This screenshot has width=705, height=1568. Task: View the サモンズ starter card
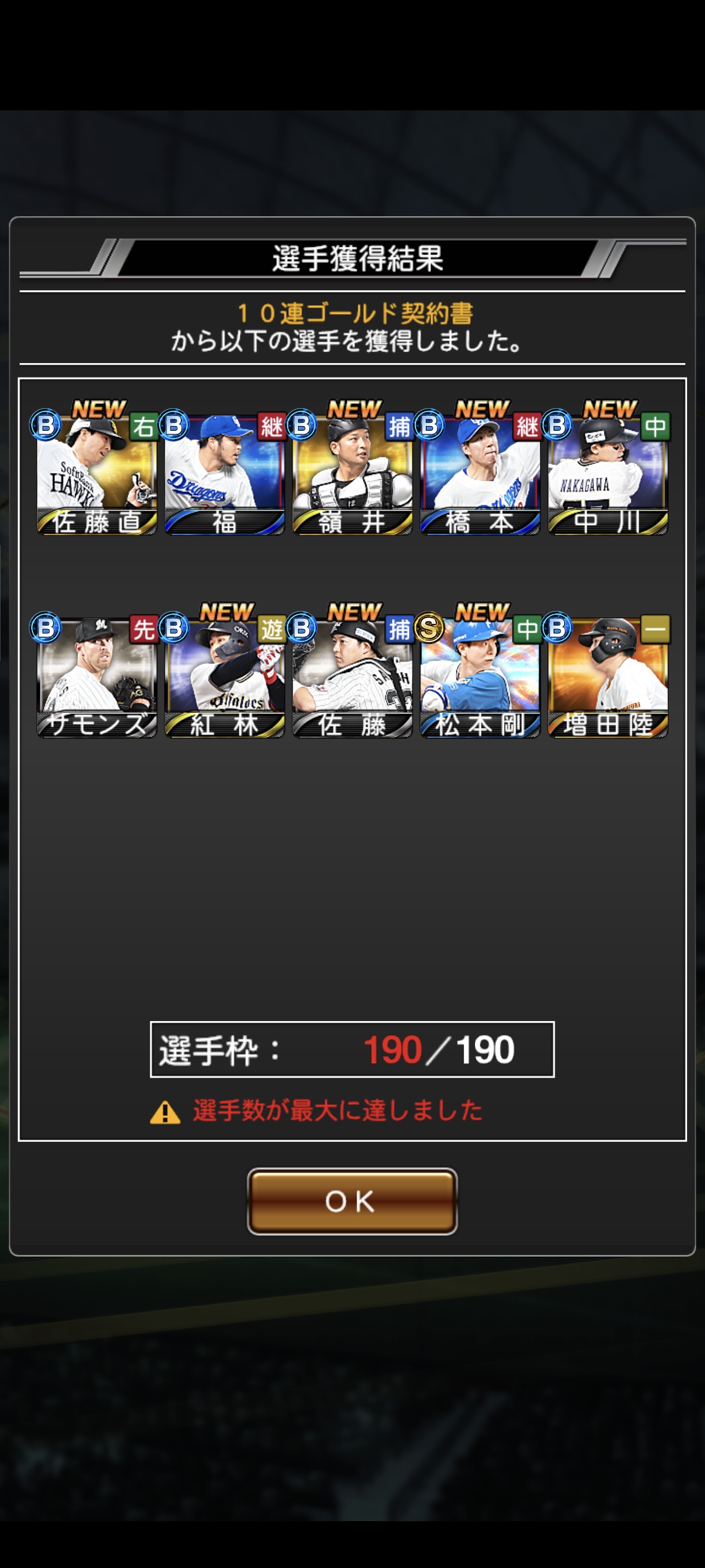click(x=97, y=677)
